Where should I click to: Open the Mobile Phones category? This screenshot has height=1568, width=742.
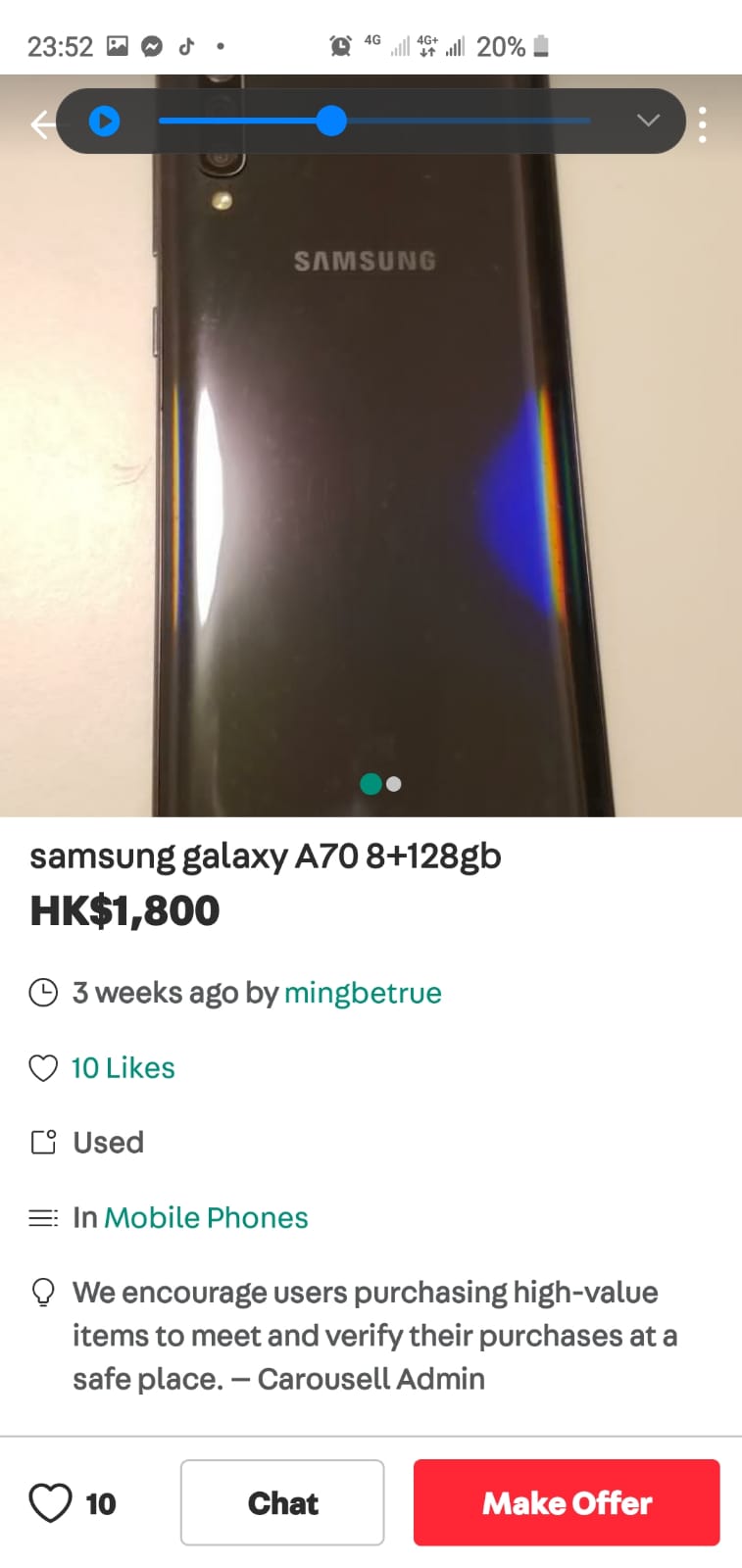click(206, 1217)
